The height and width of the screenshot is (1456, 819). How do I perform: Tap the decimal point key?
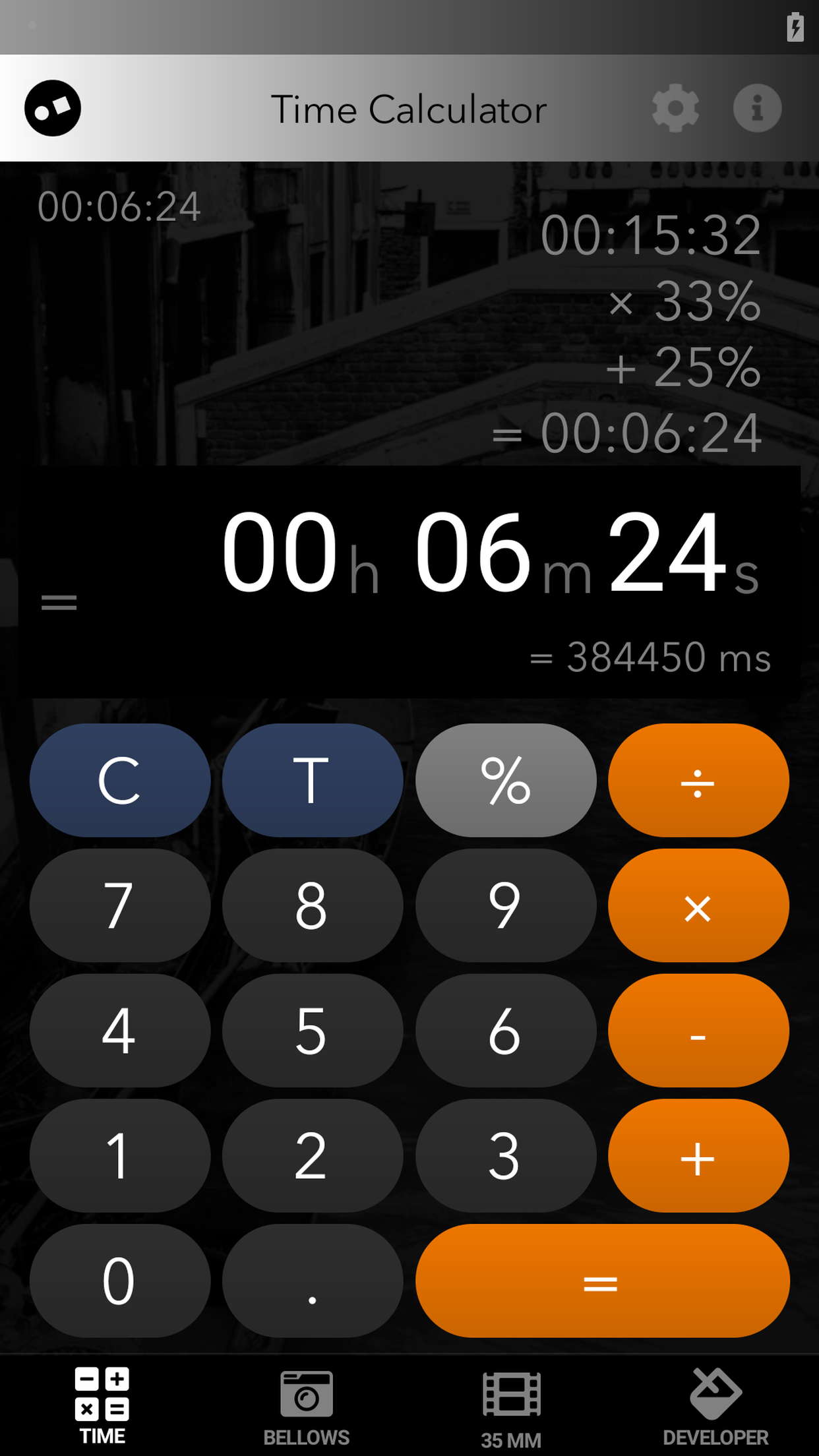tap(313, 1281)
